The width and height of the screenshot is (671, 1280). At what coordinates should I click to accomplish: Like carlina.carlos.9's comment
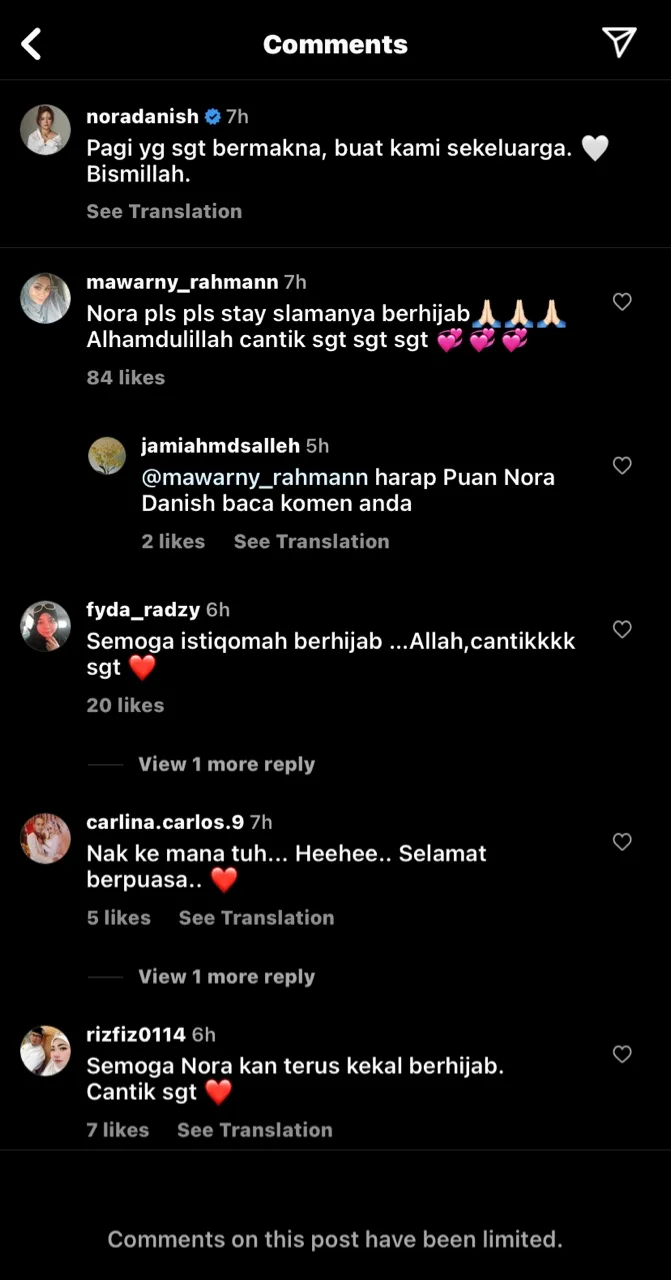click(x=622, y=843)
